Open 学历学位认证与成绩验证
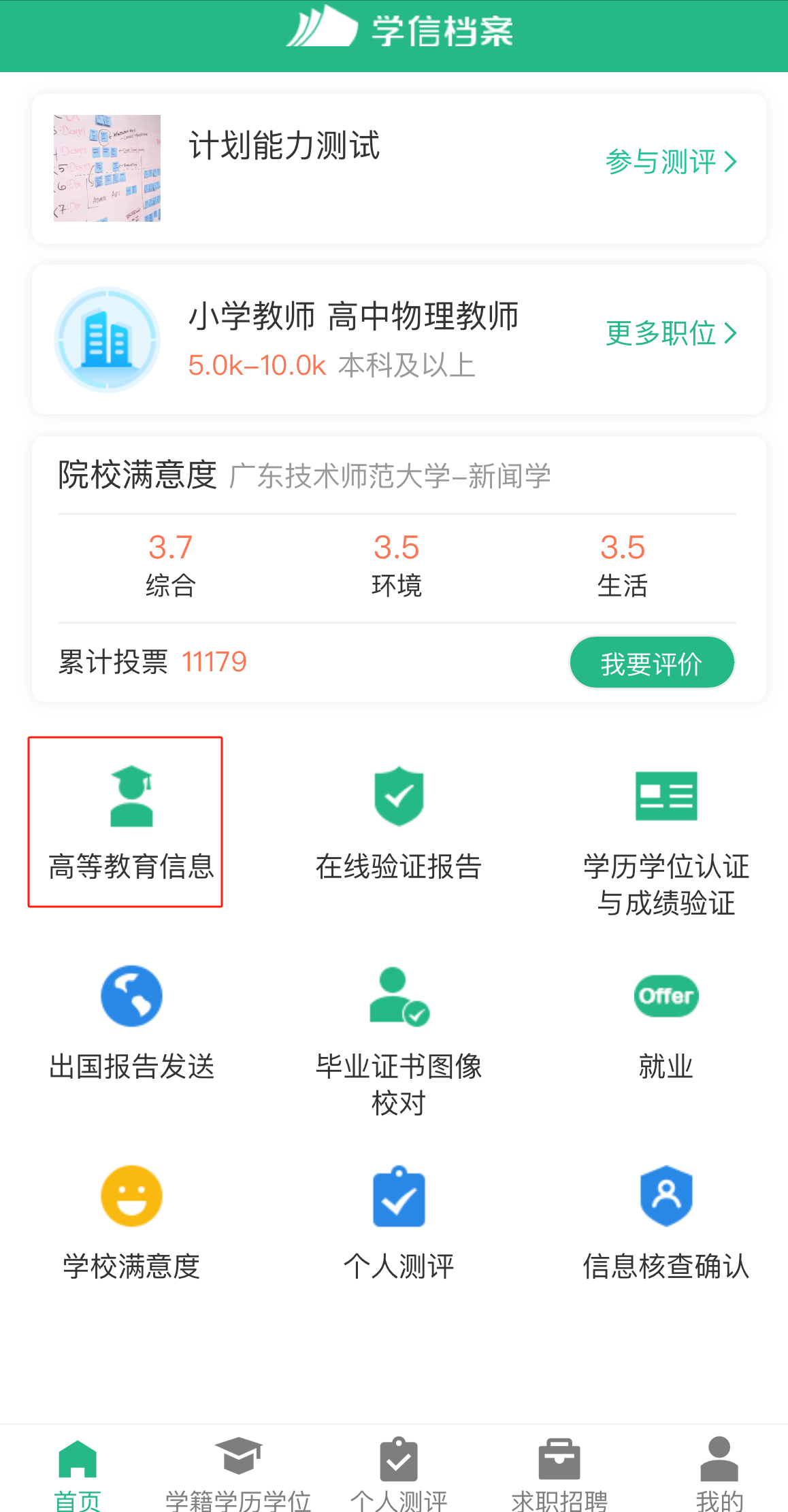Image resolution: width=788 pixels, height=1512 pixels. [666, 842]
